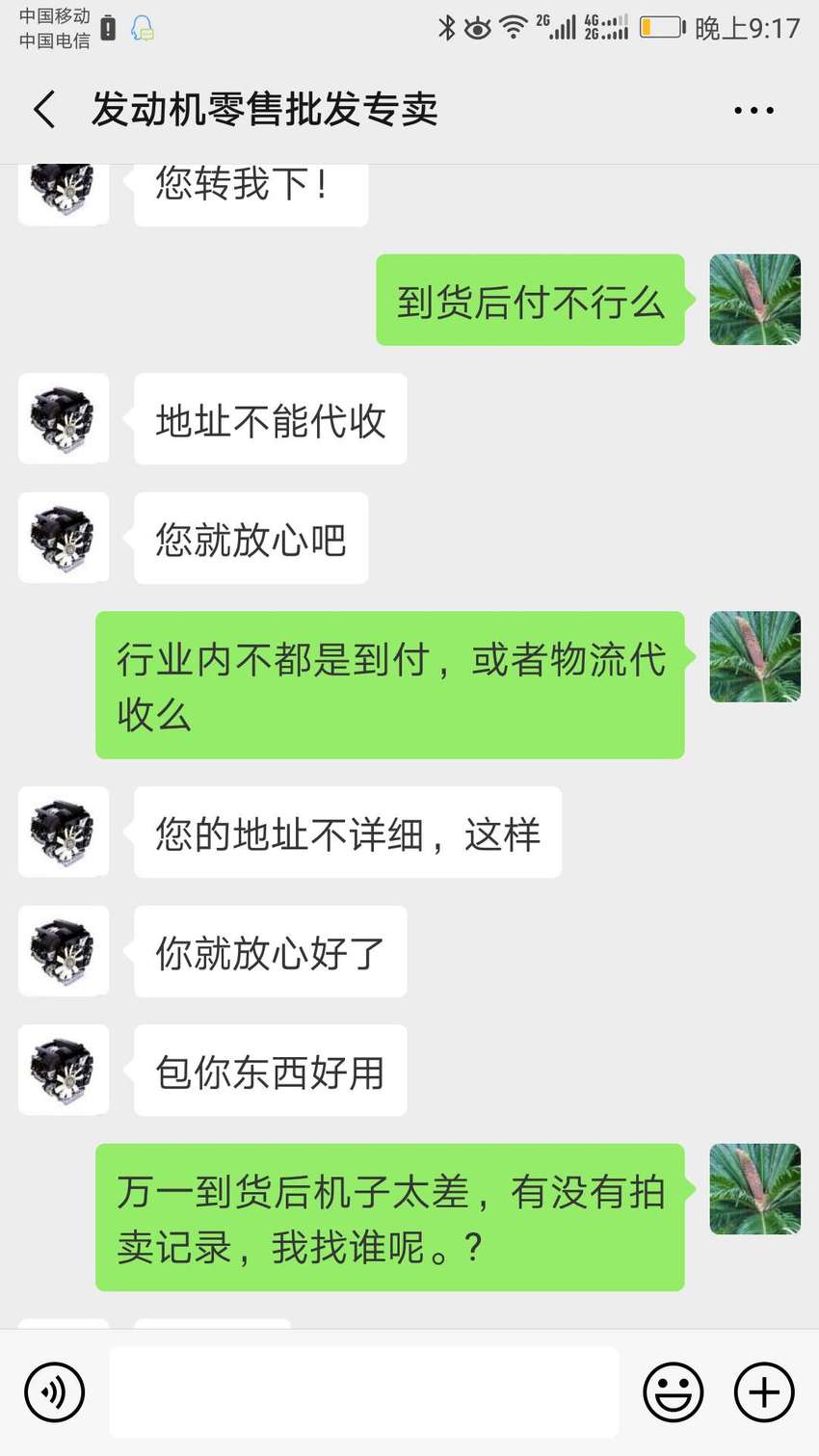Switch to voice message input
Image resolution: width=819 pixels, height=1456 pixels.
[55, 1392]
